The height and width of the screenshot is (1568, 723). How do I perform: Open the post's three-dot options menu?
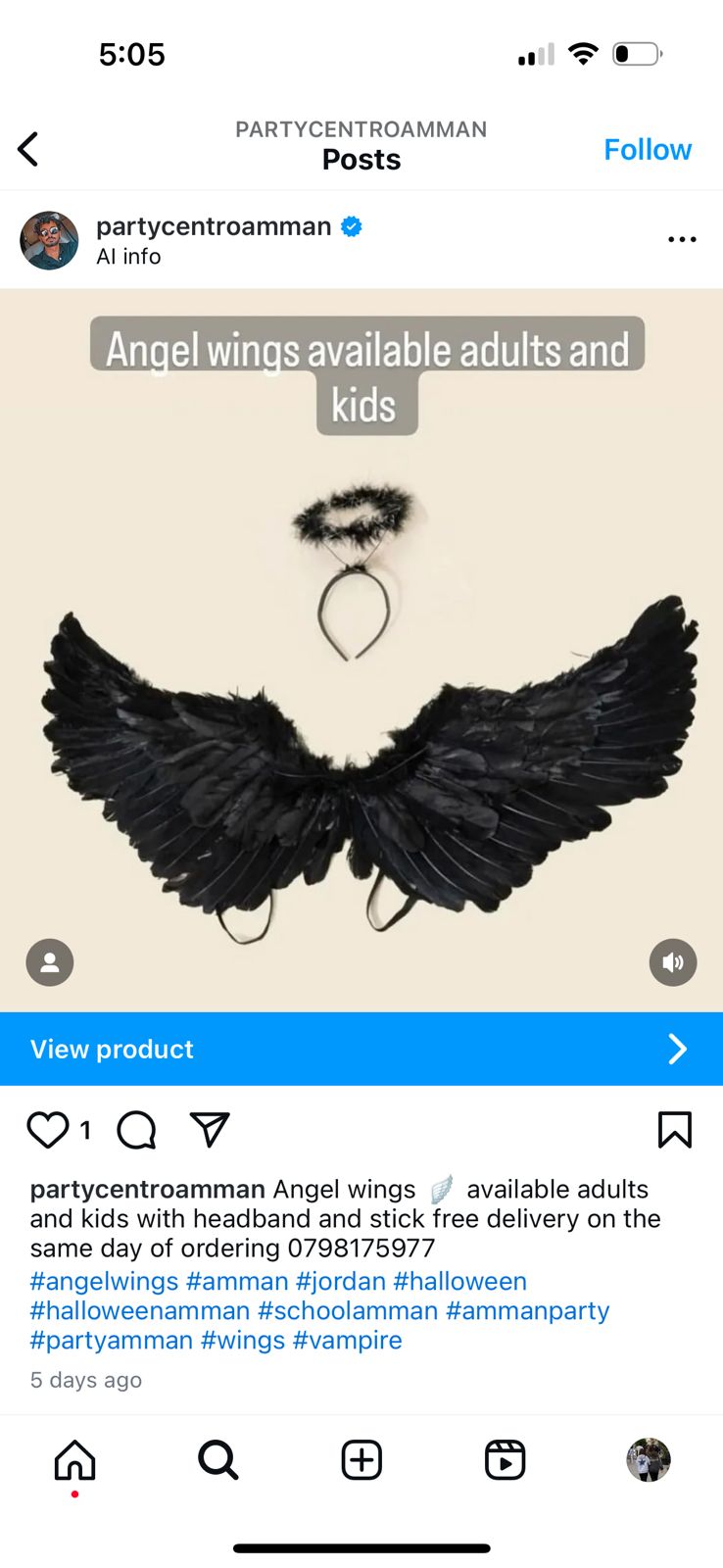[x=682, y=239]
